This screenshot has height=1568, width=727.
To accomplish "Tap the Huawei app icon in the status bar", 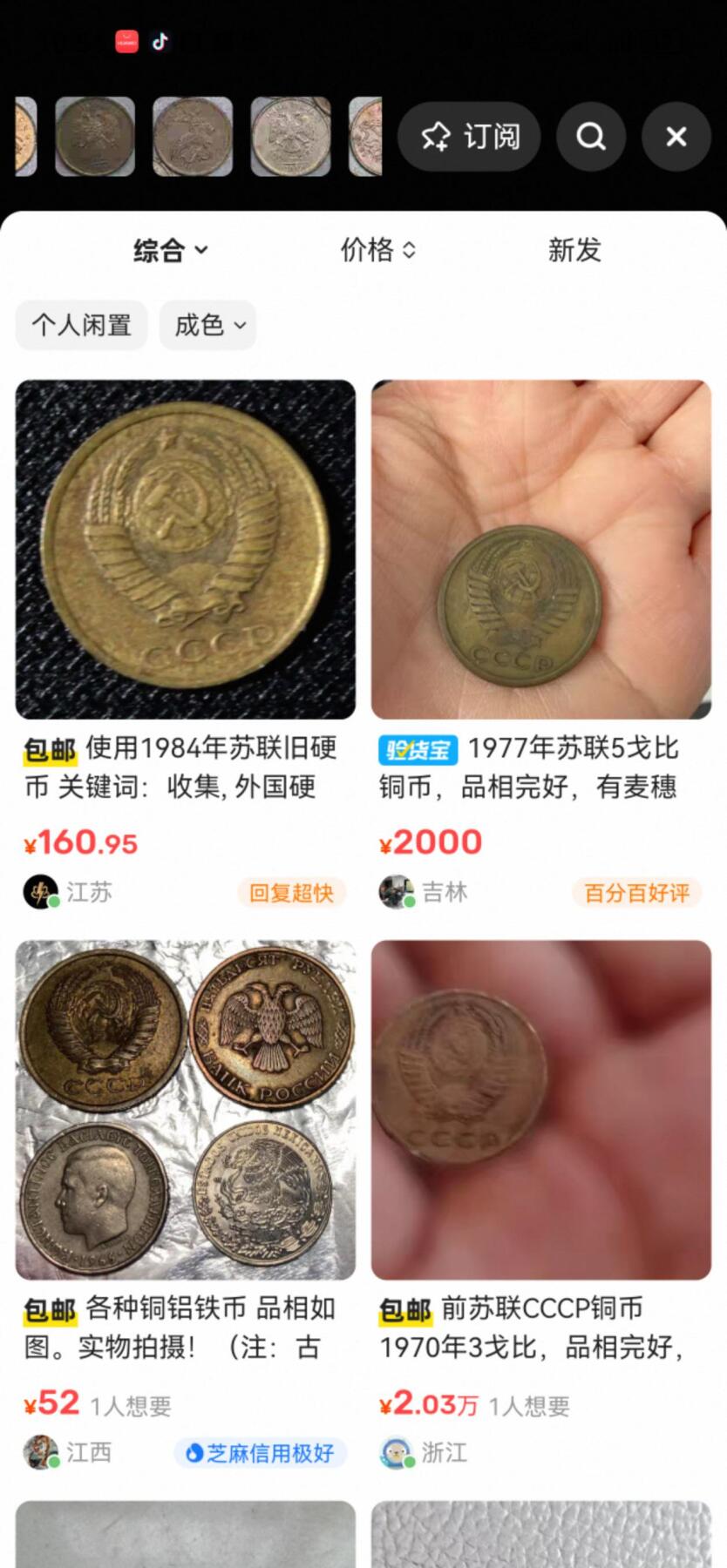I will [126, 41].
